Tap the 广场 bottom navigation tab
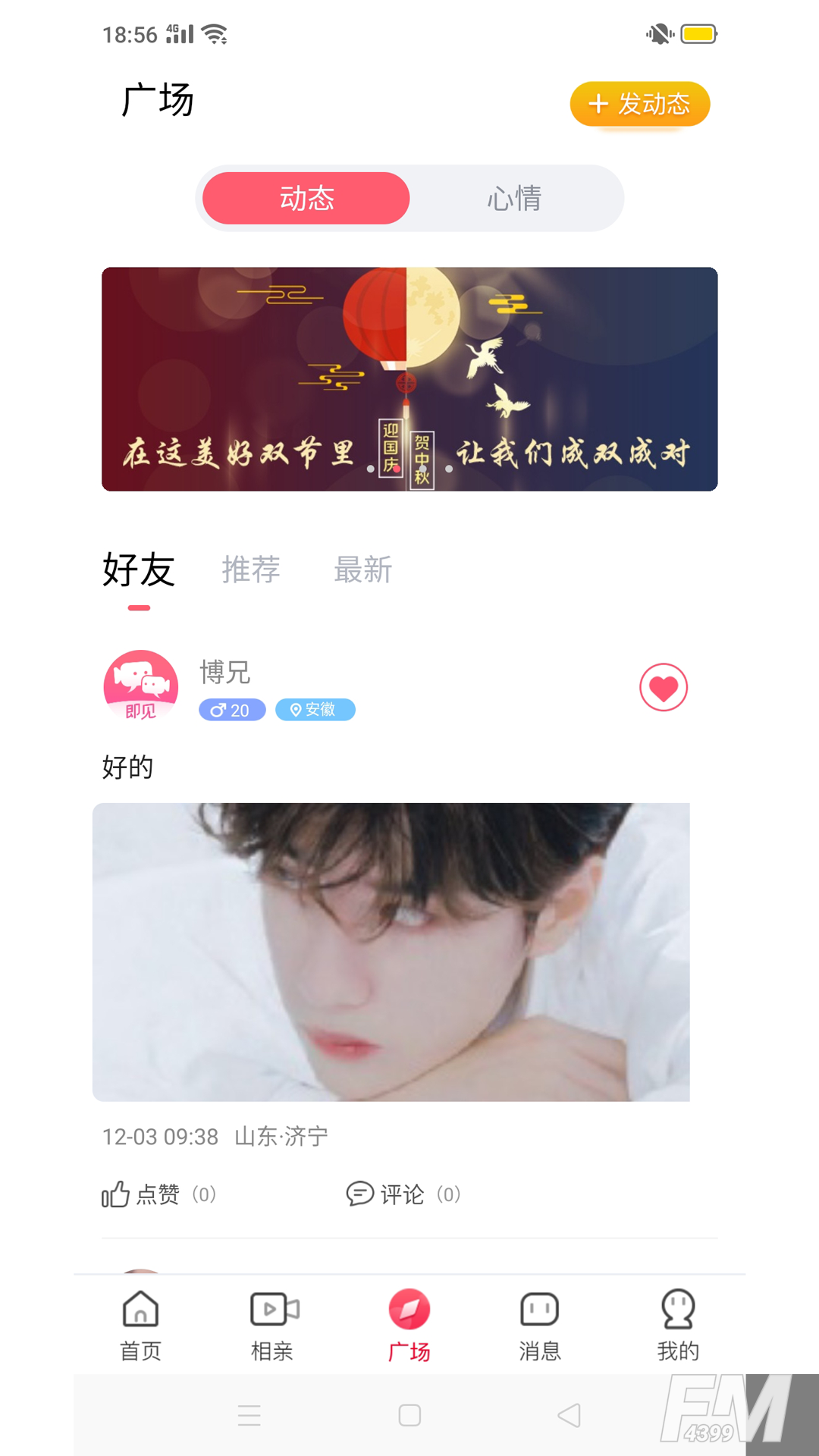The image size is (819, 1456). pyautogui.click(x=409, y=1325)
